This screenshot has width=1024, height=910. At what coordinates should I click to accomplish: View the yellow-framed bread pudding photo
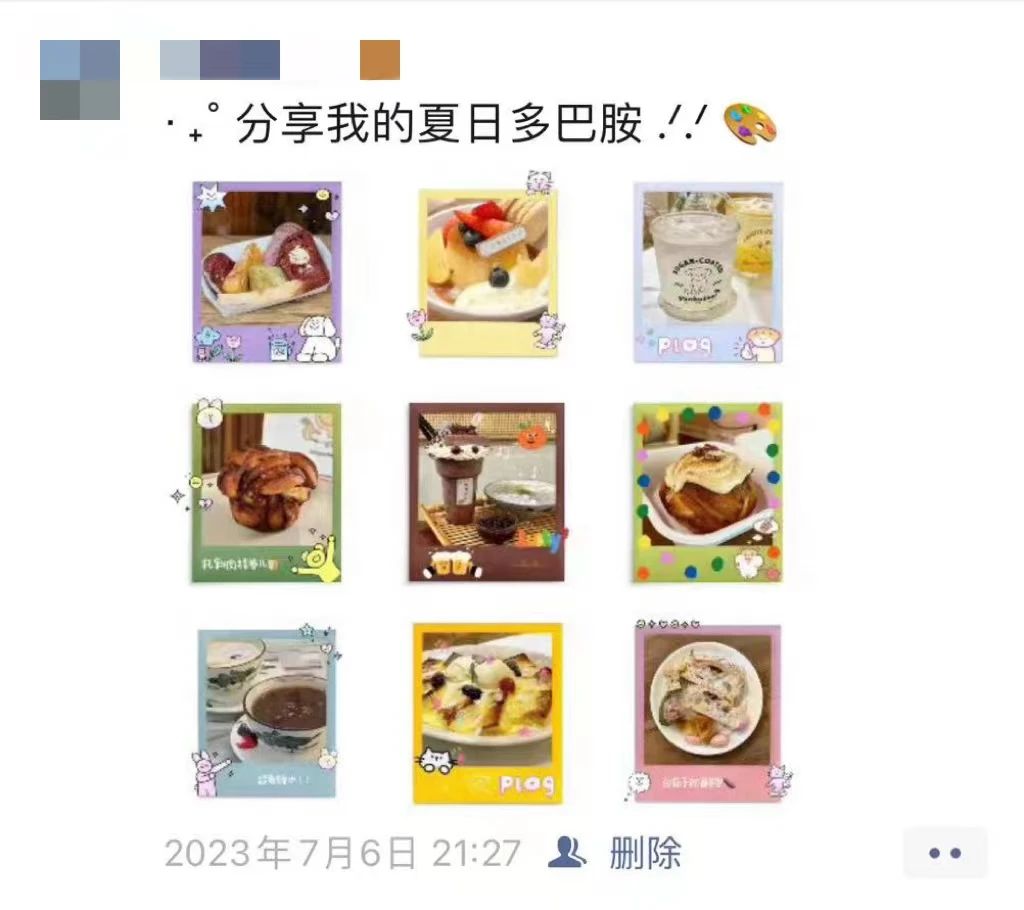[487, 713]
